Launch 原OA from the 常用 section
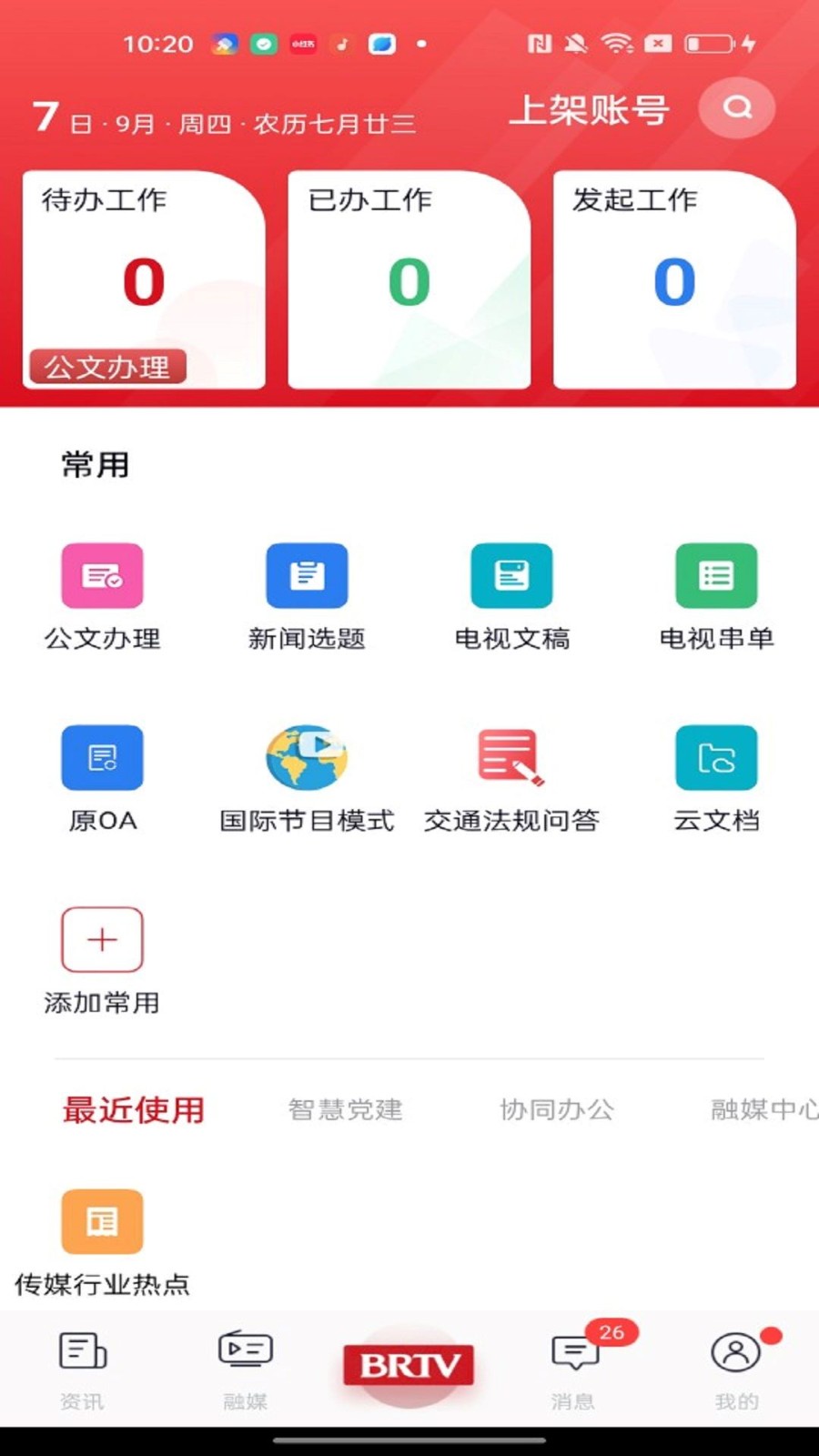 [x=102, y=757]
